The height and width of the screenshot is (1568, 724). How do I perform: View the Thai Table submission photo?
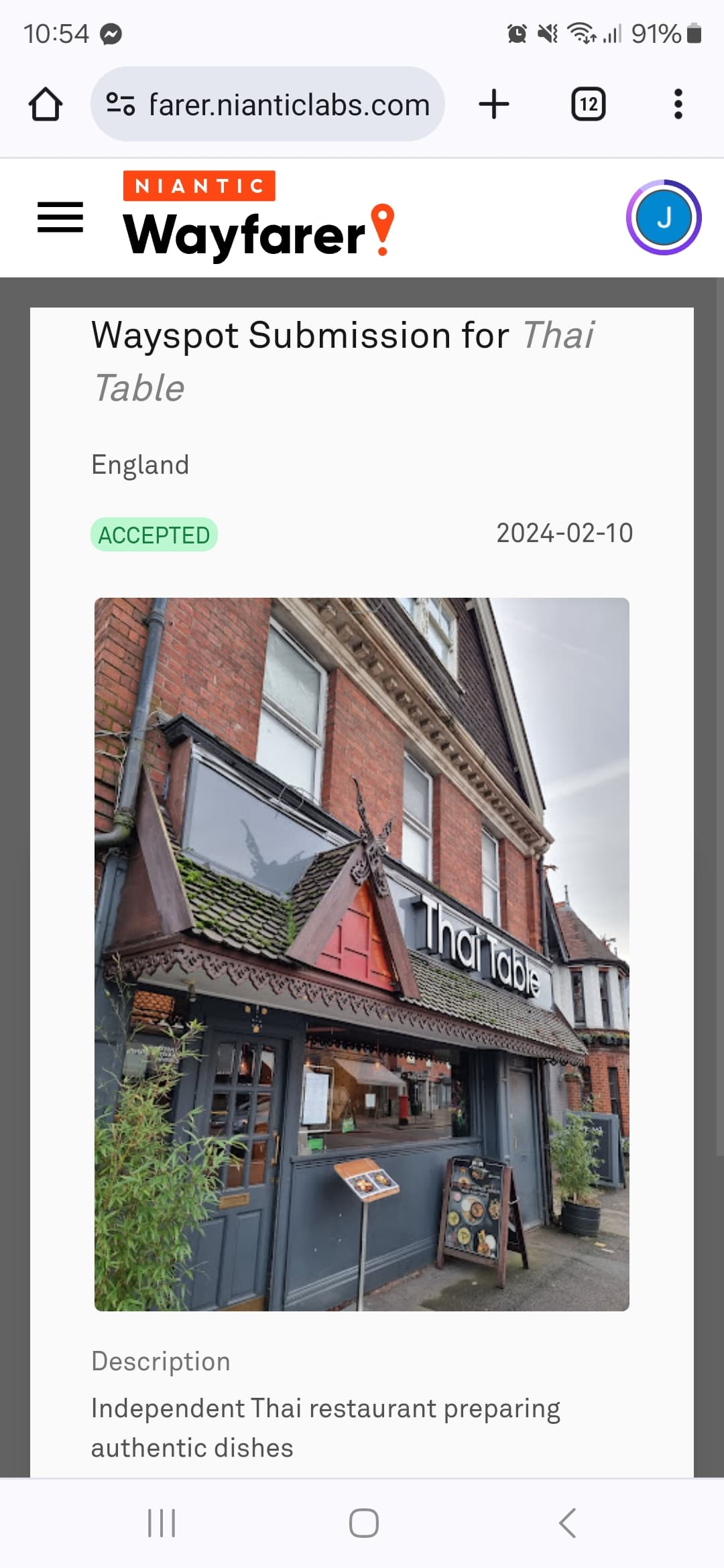[362, 954]
